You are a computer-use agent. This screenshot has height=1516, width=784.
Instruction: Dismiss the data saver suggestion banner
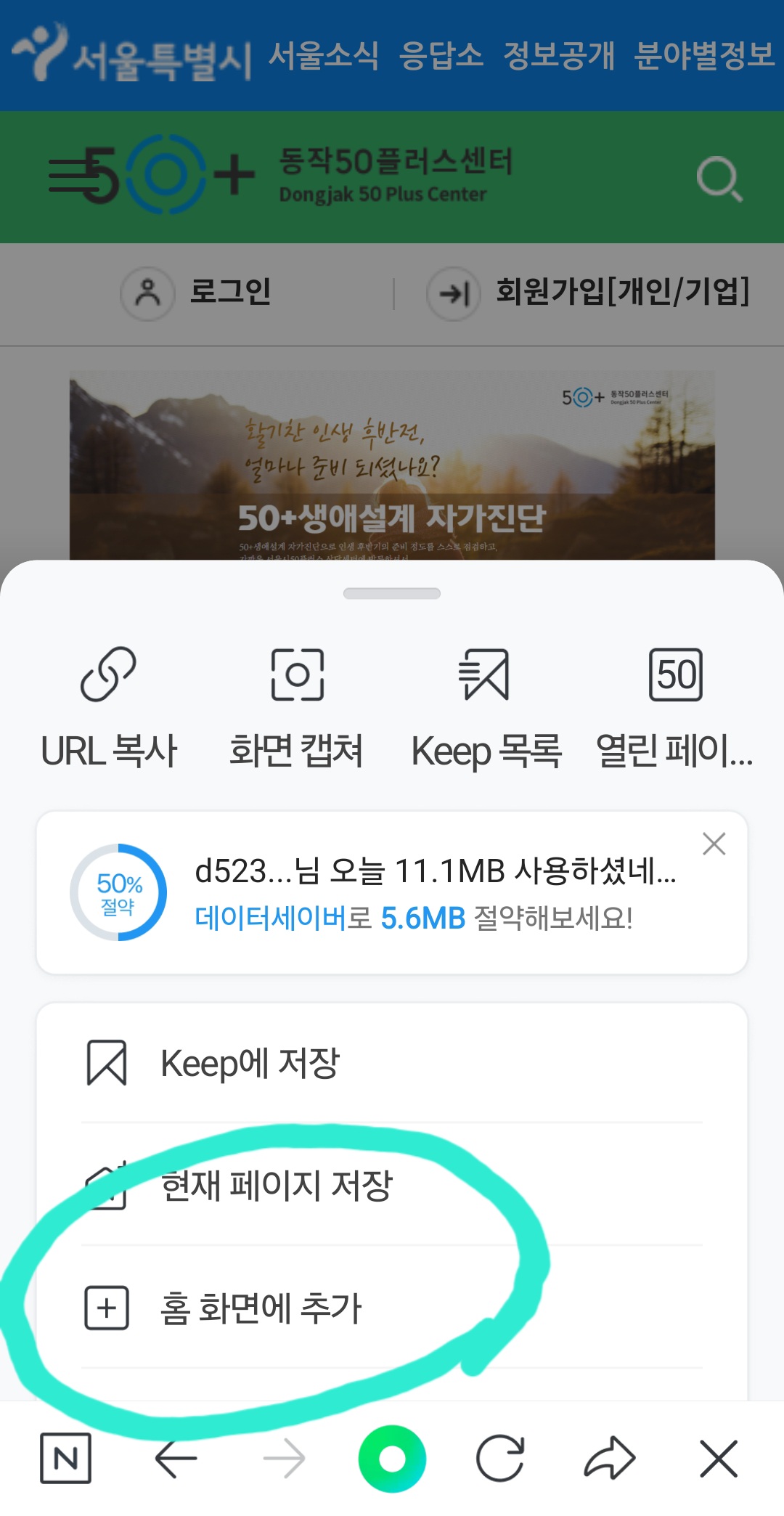pos(714,843)
